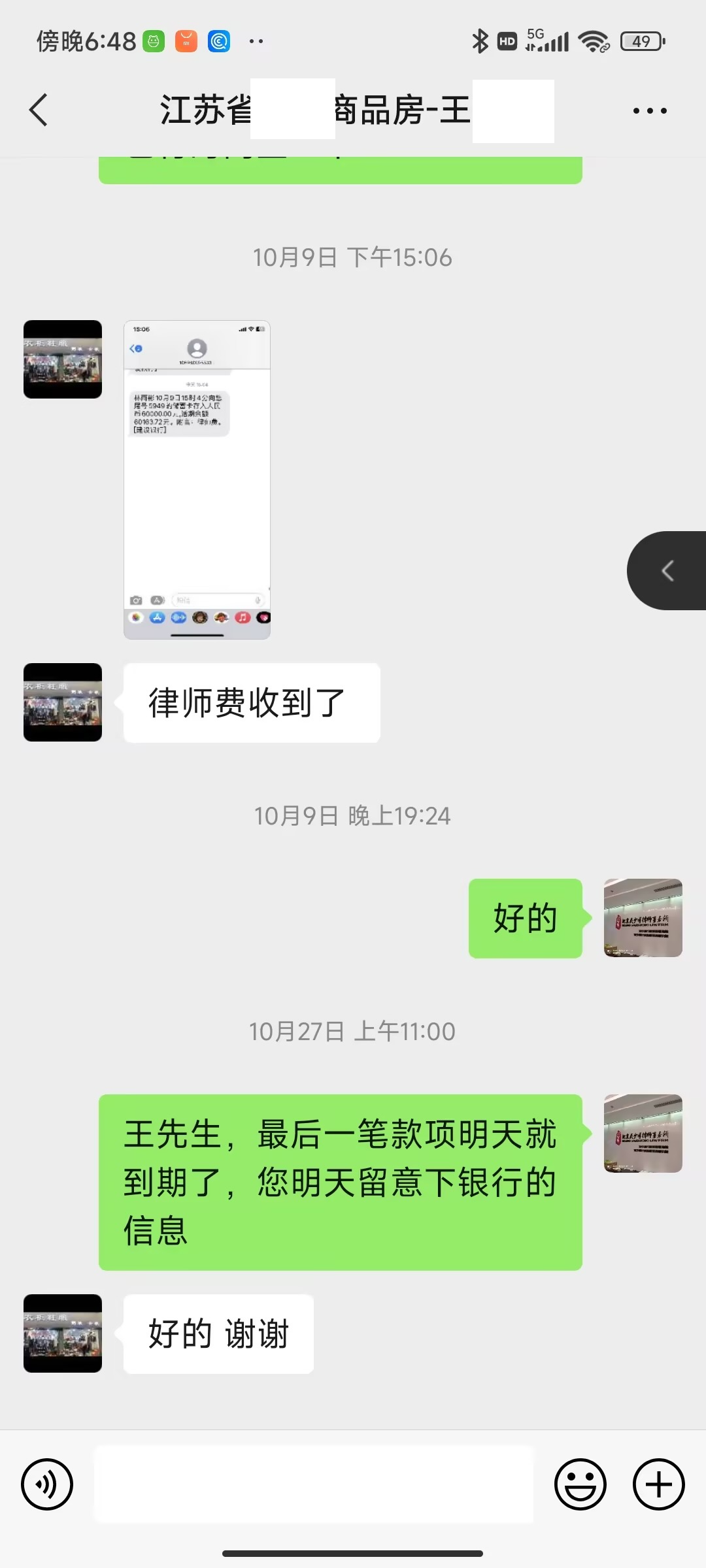Image resolution: width=706 pixels, height=1568 pixels.
Task: Open contact avatar beside 好的 谢谢
Action: (x=63, y=1333)
